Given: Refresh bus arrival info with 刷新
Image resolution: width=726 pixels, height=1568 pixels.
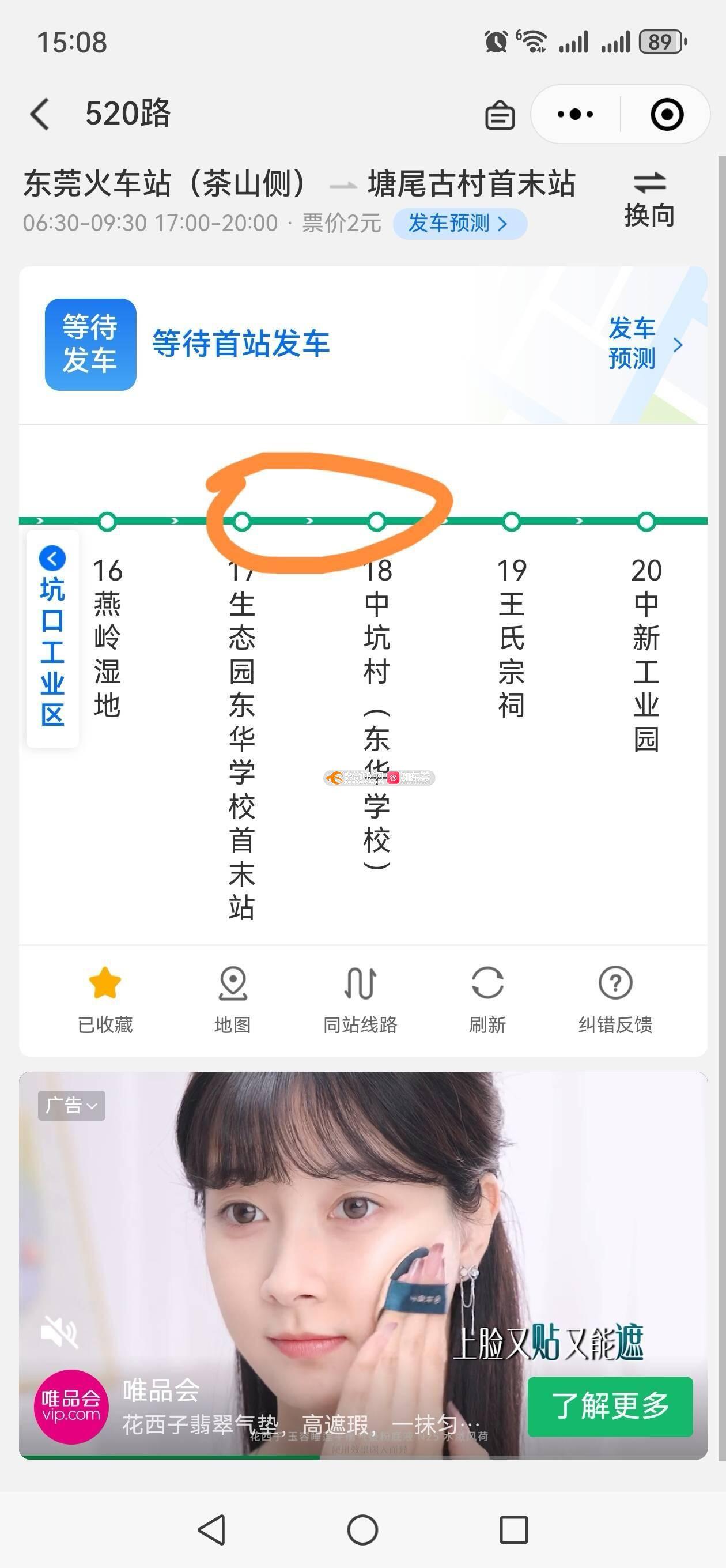Looking at the screenshot, I should pyautogui.click(x=487, y=999).
